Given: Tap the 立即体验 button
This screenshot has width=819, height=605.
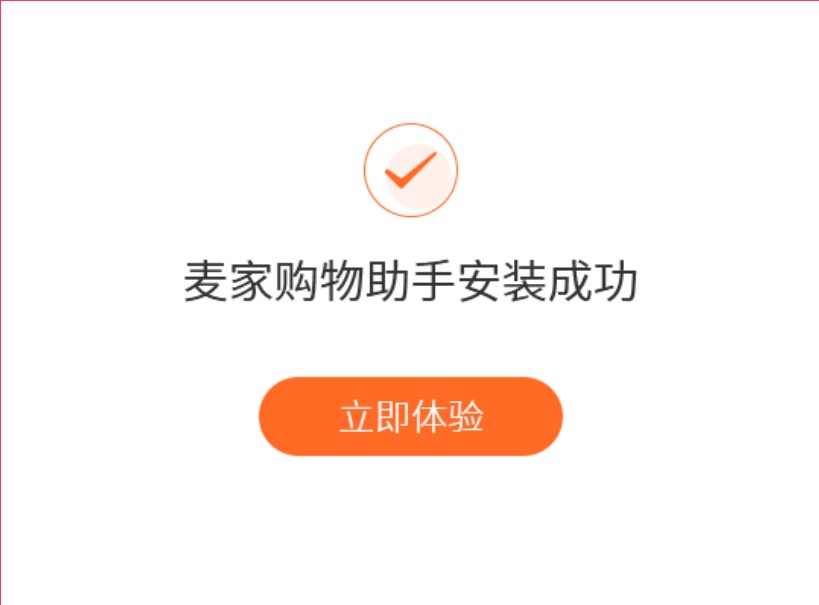Looking at the screenshot, I should coord(410,416).
